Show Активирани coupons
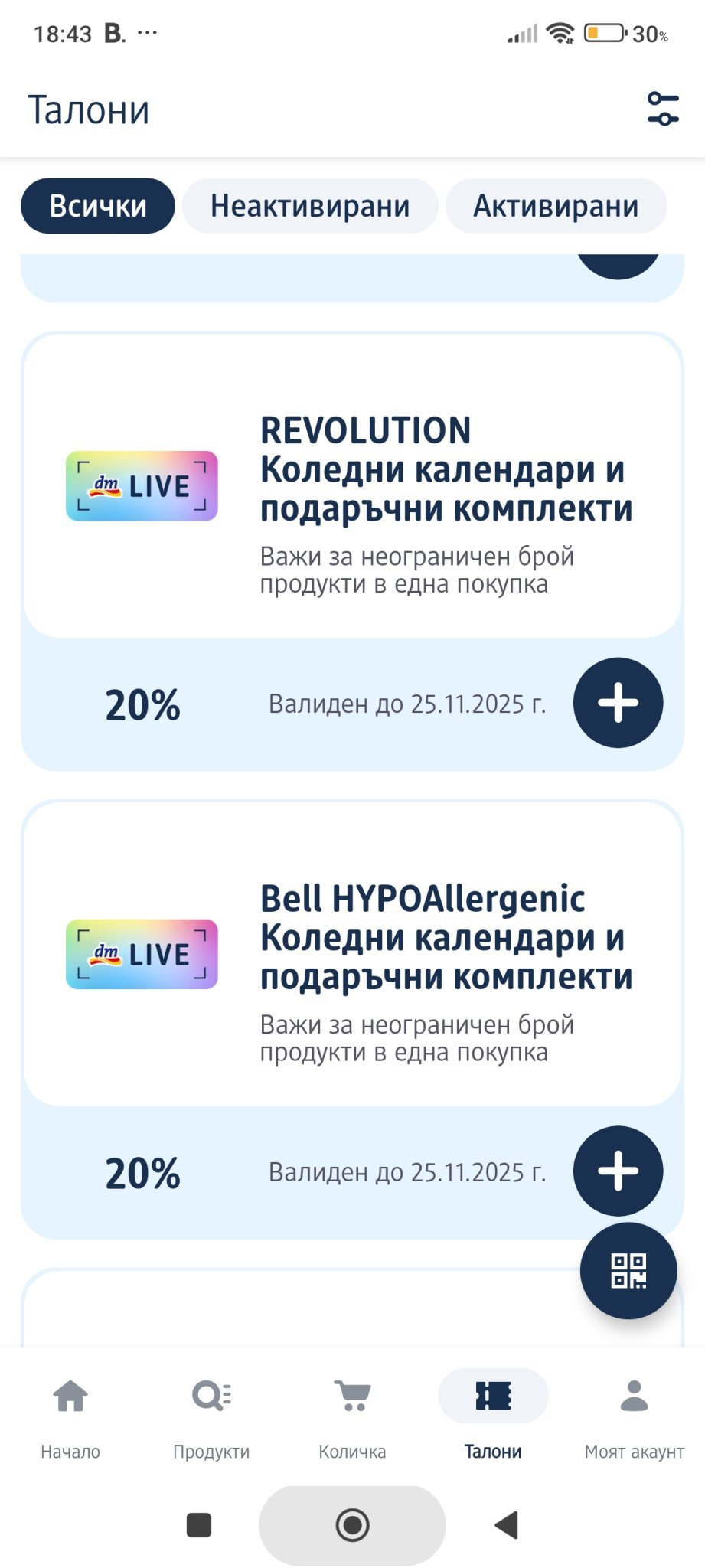 tap(556, 206)
